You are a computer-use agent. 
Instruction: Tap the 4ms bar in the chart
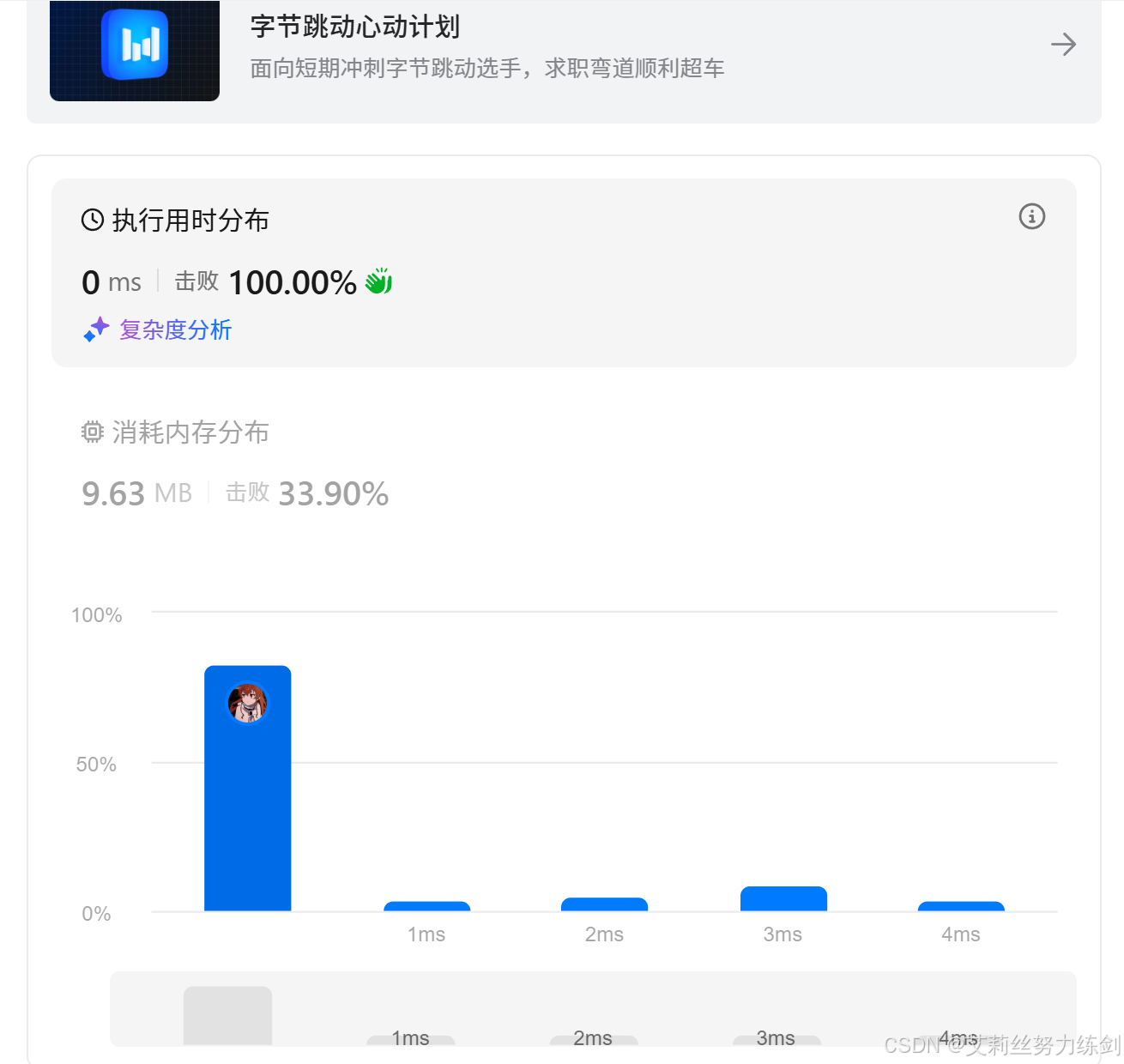[961, 906]
